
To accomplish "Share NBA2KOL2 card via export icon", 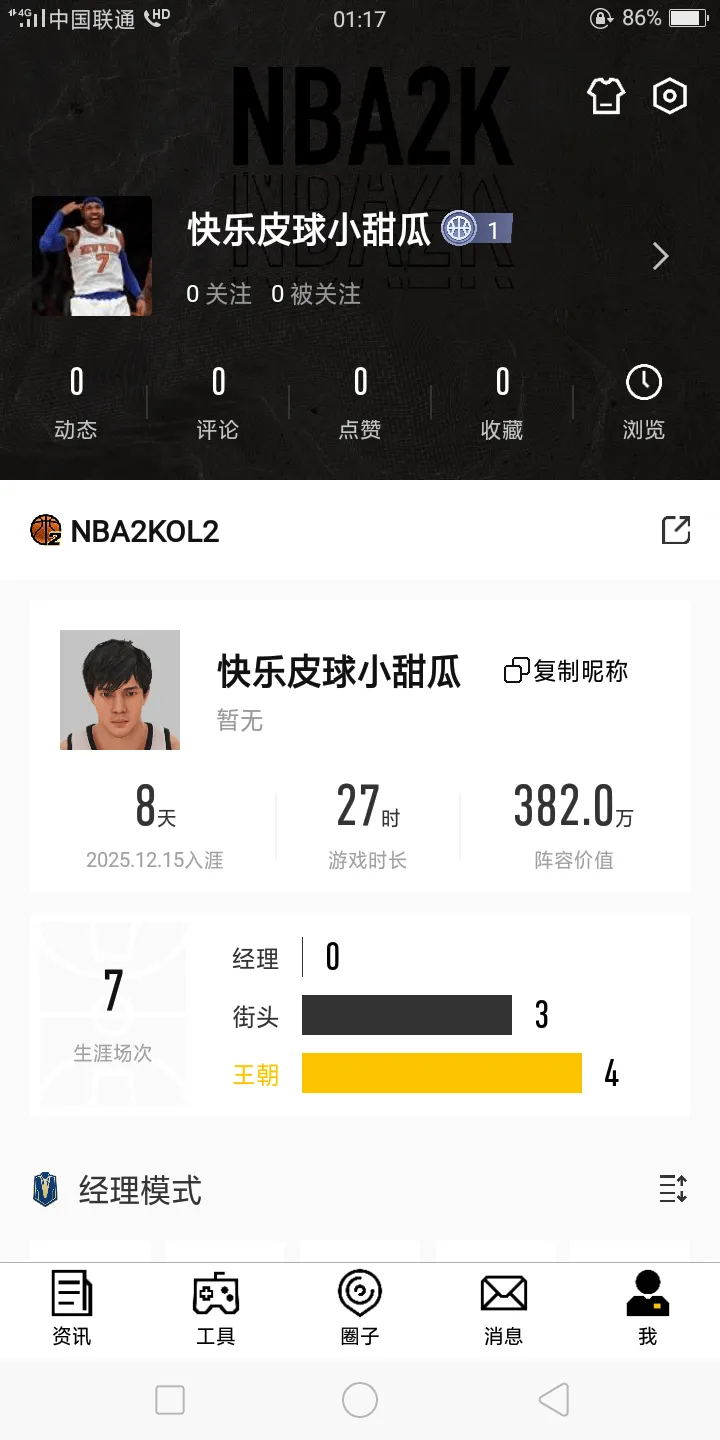I will (x=676, y=530).
